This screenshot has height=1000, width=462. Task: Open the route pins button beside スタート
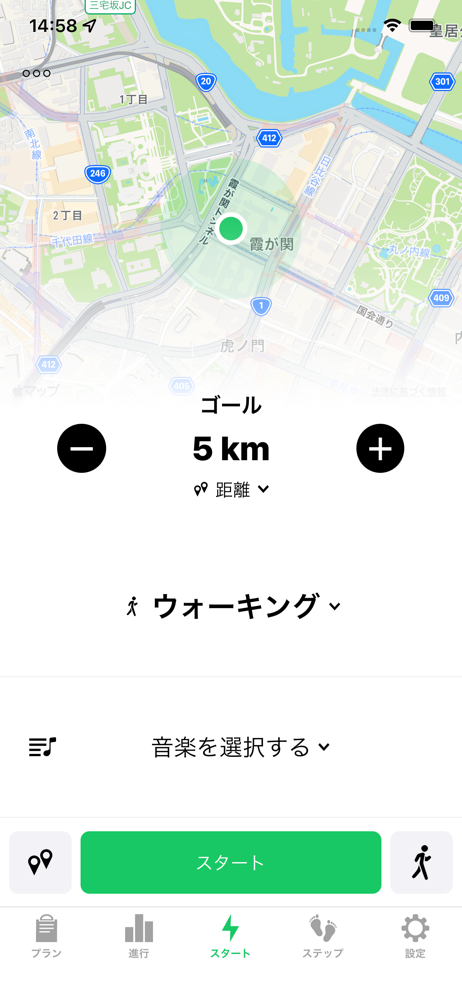point(40,862)
